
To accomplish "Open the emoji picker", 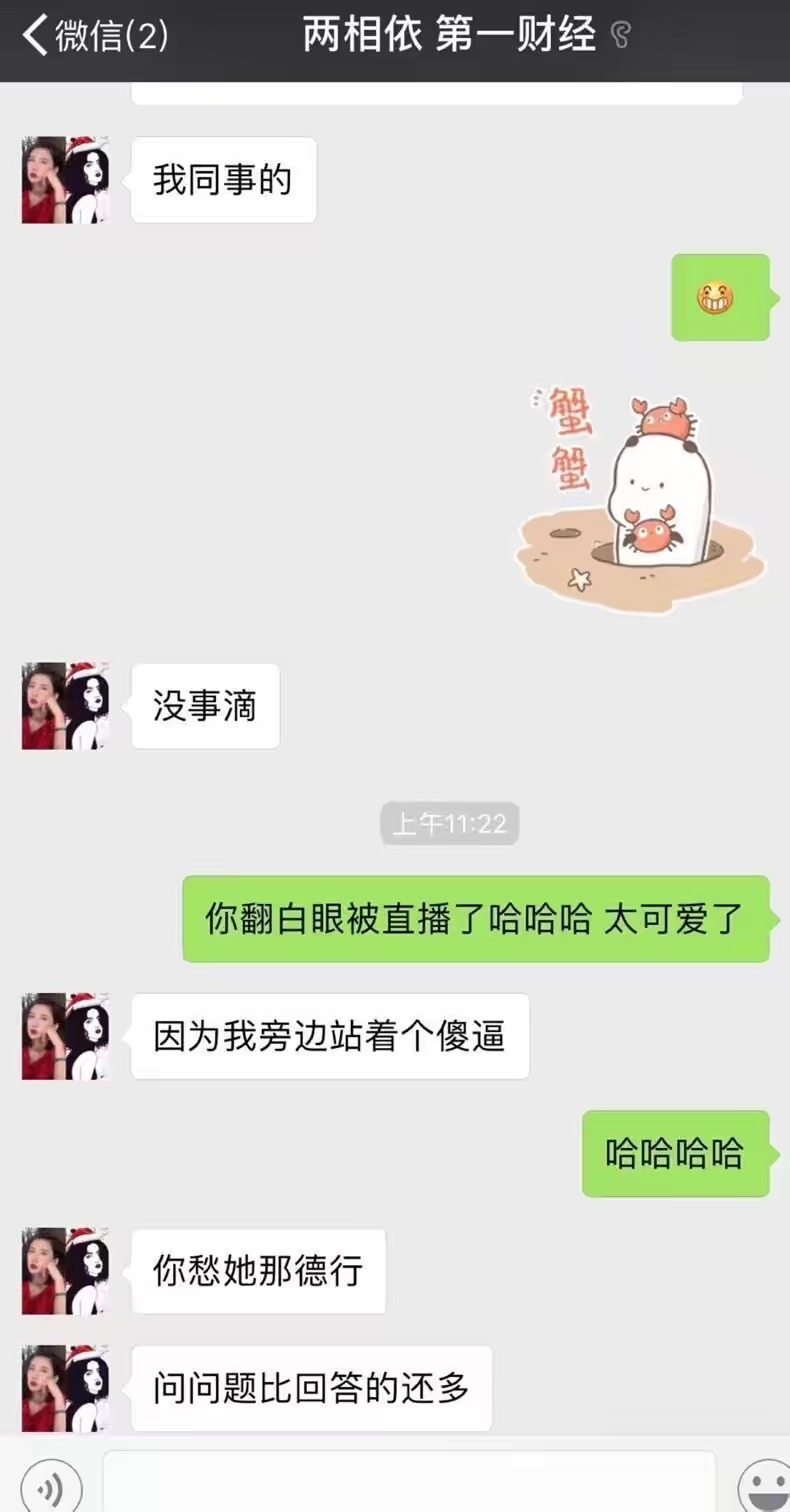I will [762, 1487].
